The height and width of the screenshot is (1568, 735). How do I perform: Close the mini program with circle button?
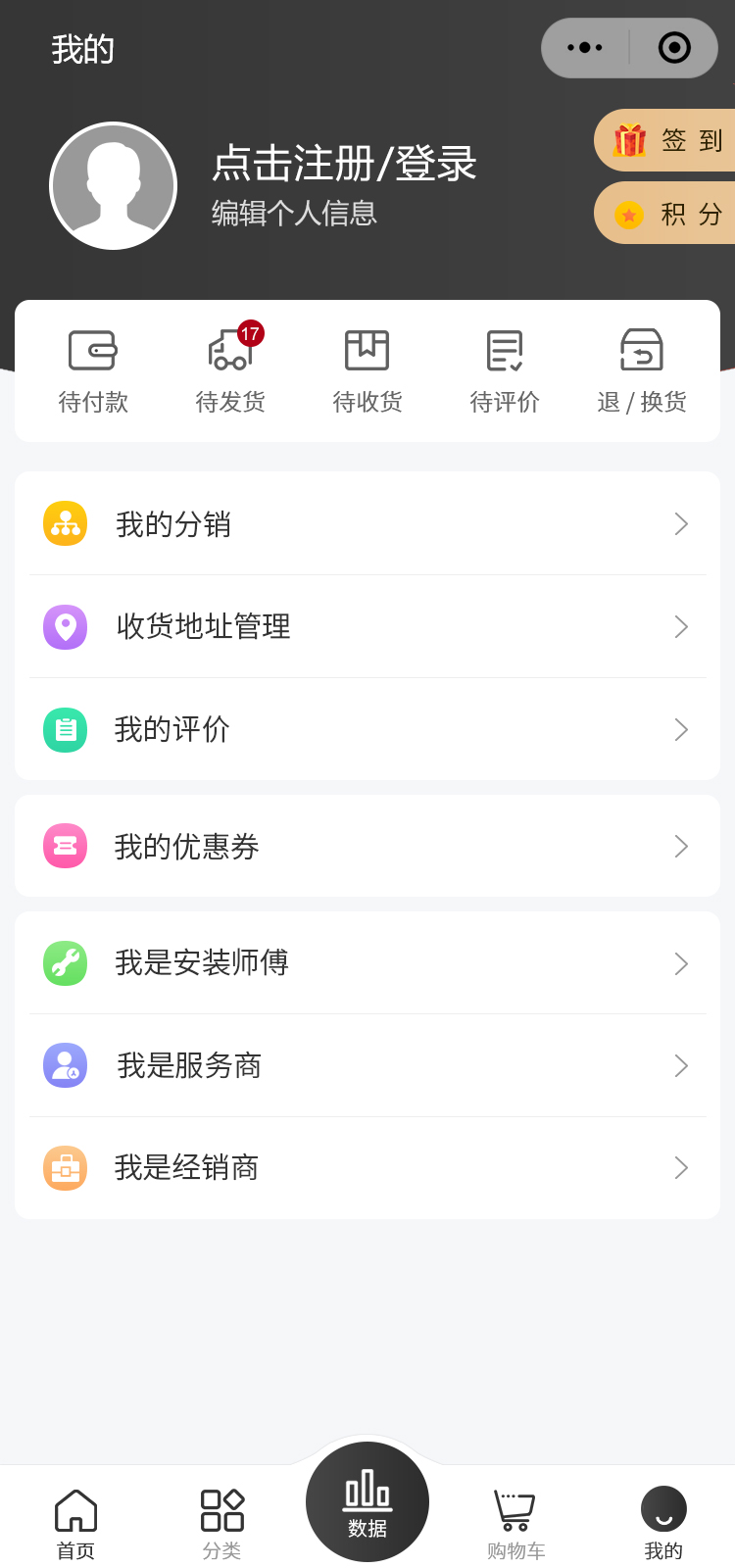674,48
